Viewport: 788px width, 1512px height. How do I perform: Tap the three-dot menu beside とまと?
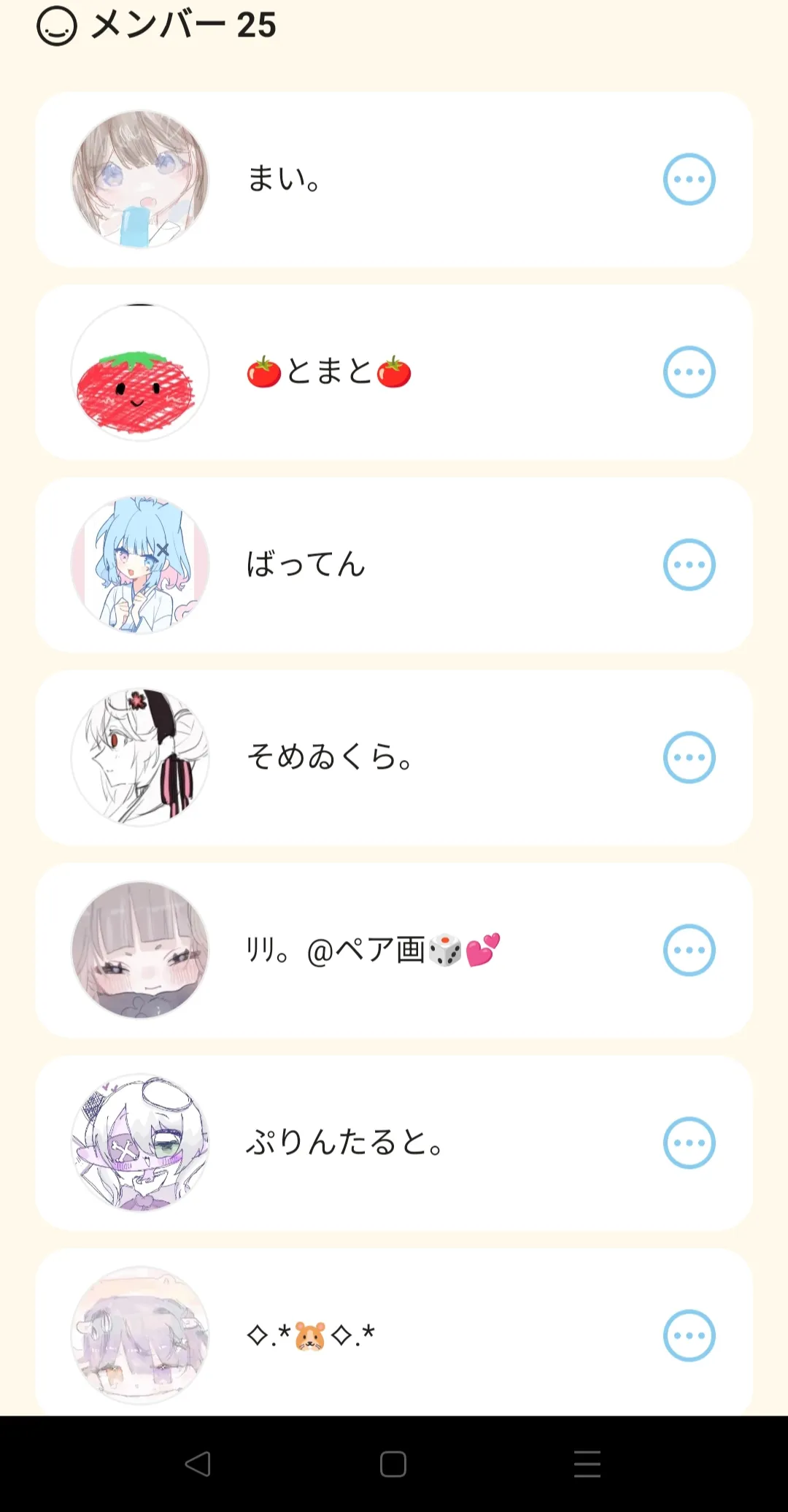[x=689, y=372]
